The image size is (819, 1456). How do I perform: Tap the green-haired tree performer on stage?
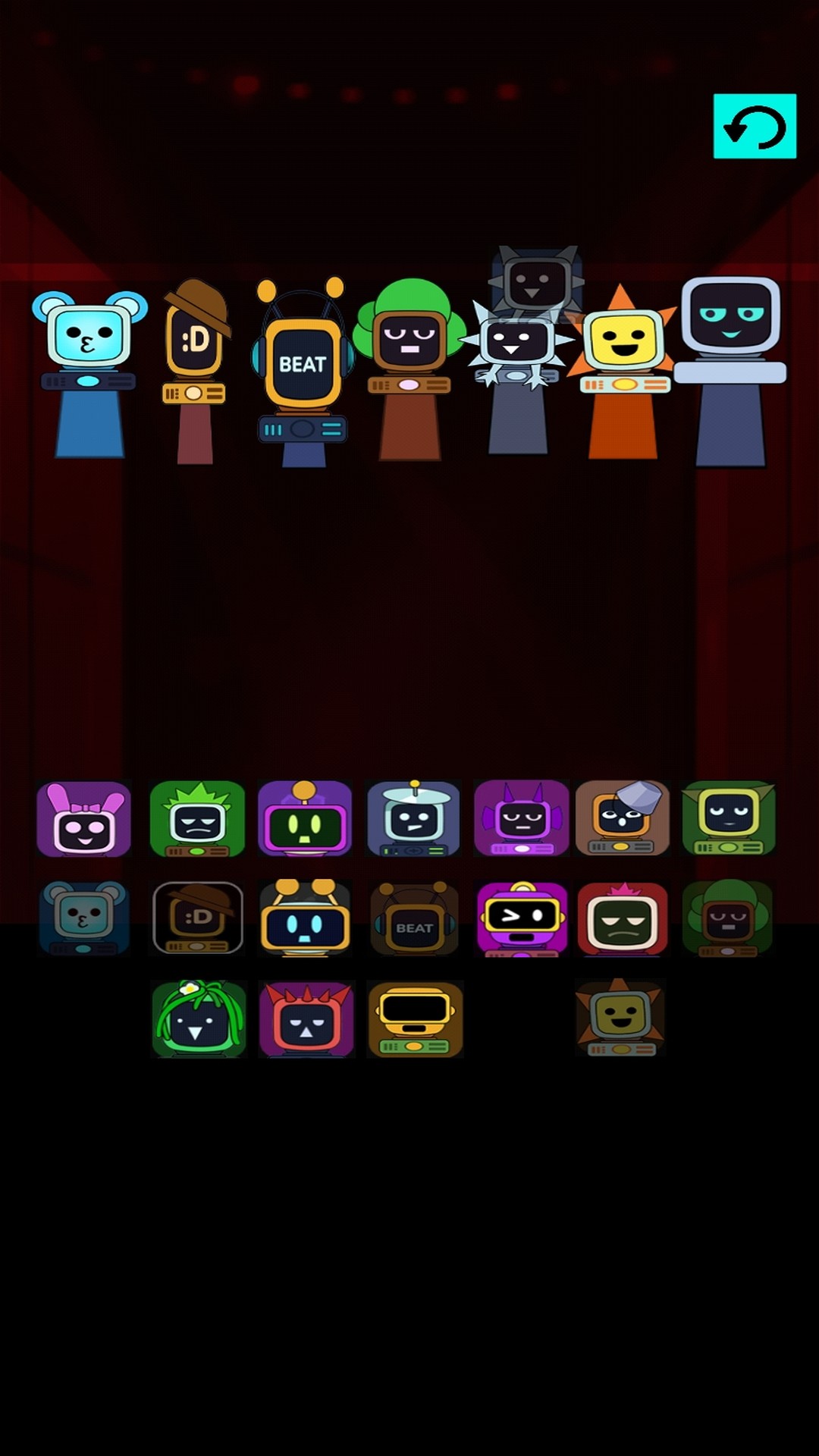click(409, 364)
